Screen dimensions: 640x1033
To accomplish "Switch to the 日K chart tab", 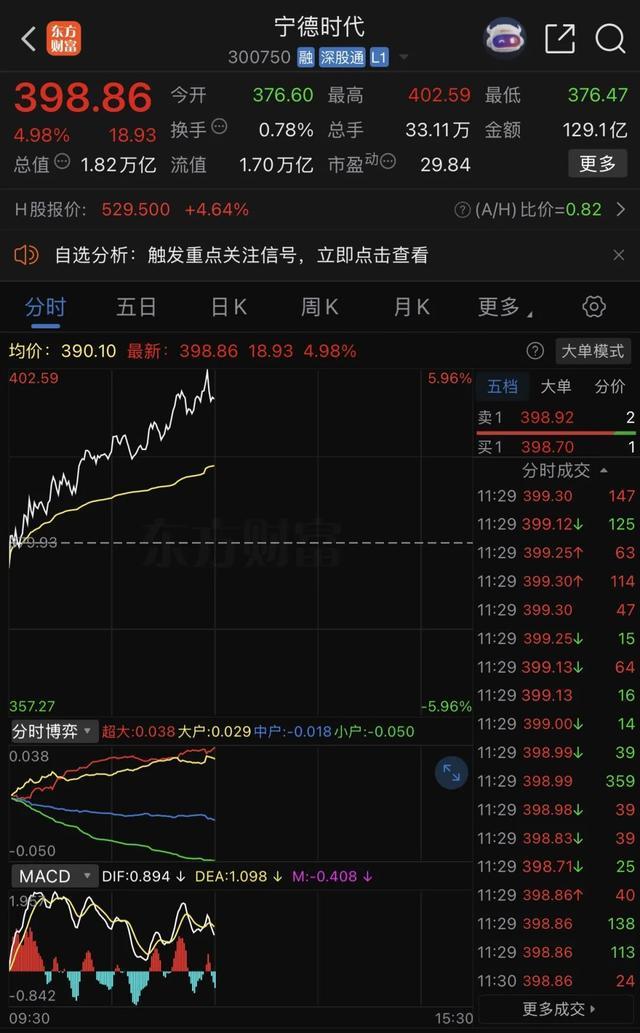I will (x=229, y=307).
